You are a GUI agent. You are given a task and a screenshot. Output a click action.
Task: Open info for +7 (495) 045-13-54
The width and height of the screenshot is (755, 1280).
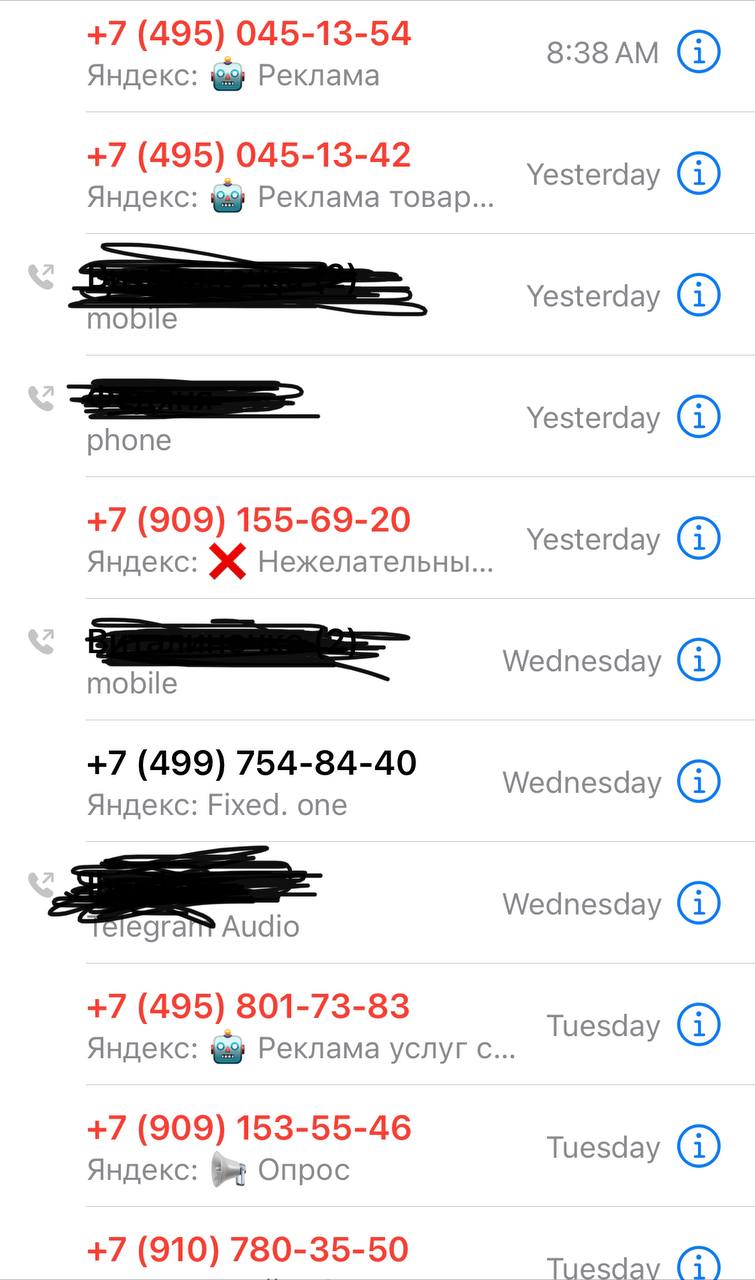pos(698,53)
